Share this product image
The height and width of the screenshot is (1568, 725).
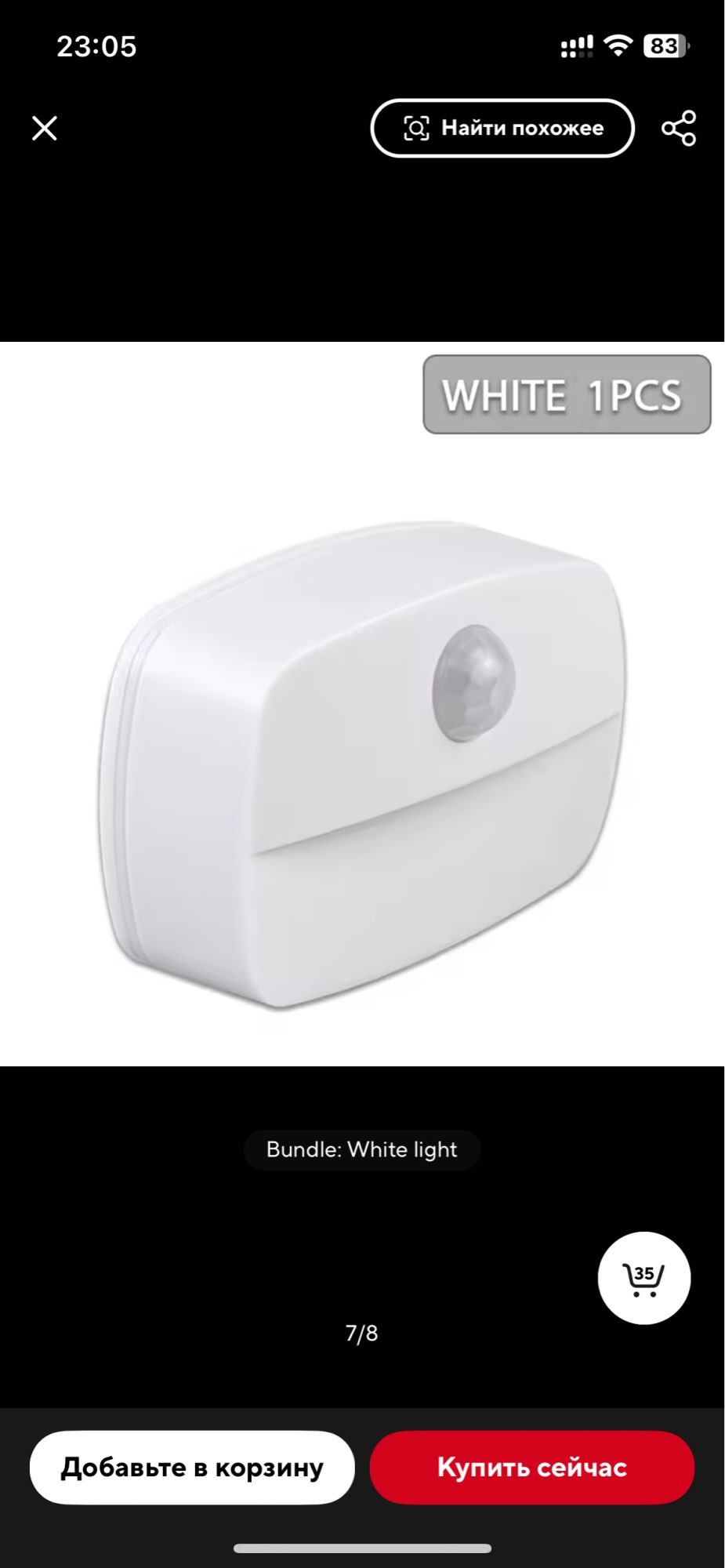679,128
